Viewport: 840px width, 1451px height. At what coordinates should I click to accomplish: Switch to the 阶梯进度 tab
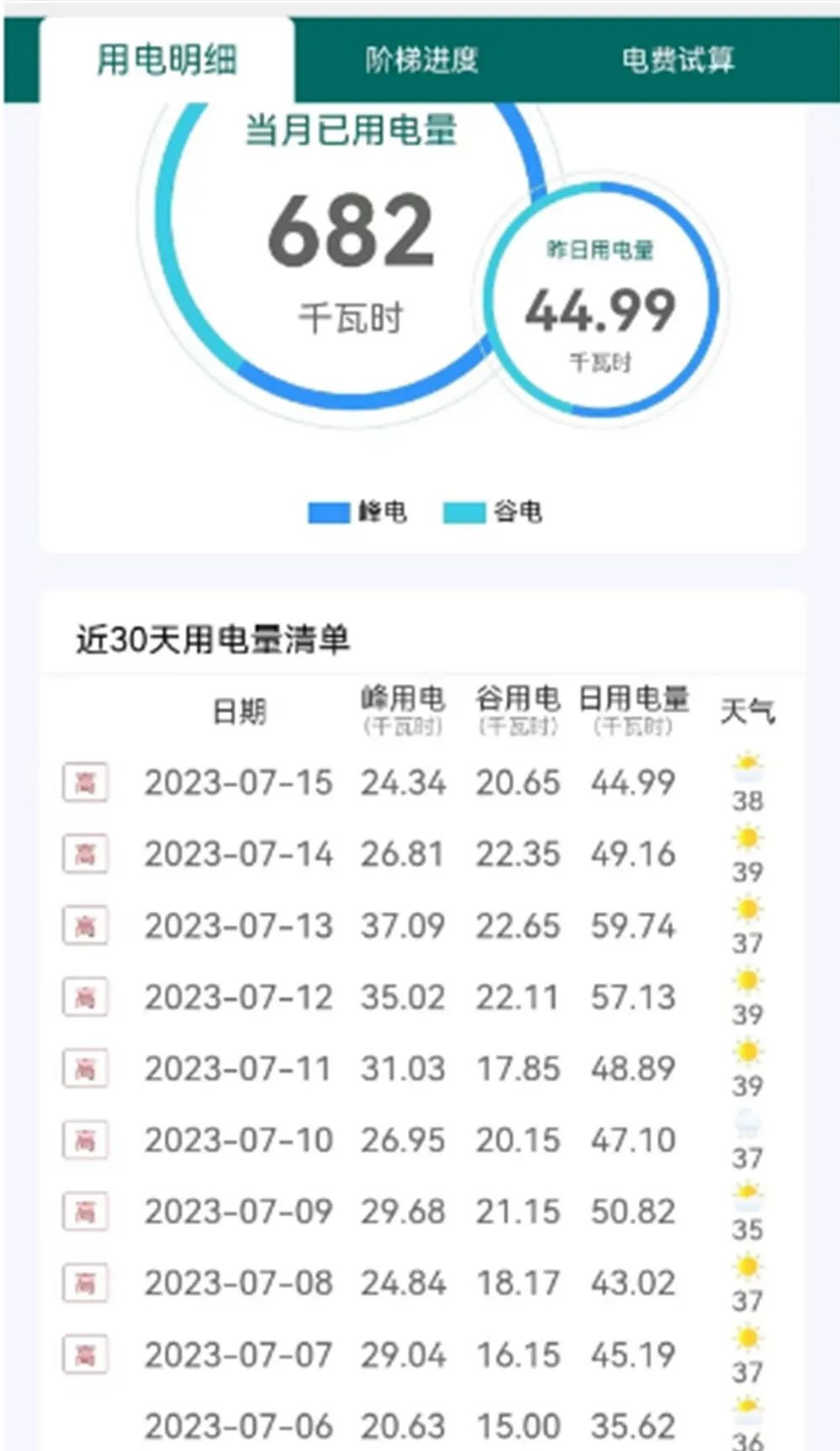point(421,61)
